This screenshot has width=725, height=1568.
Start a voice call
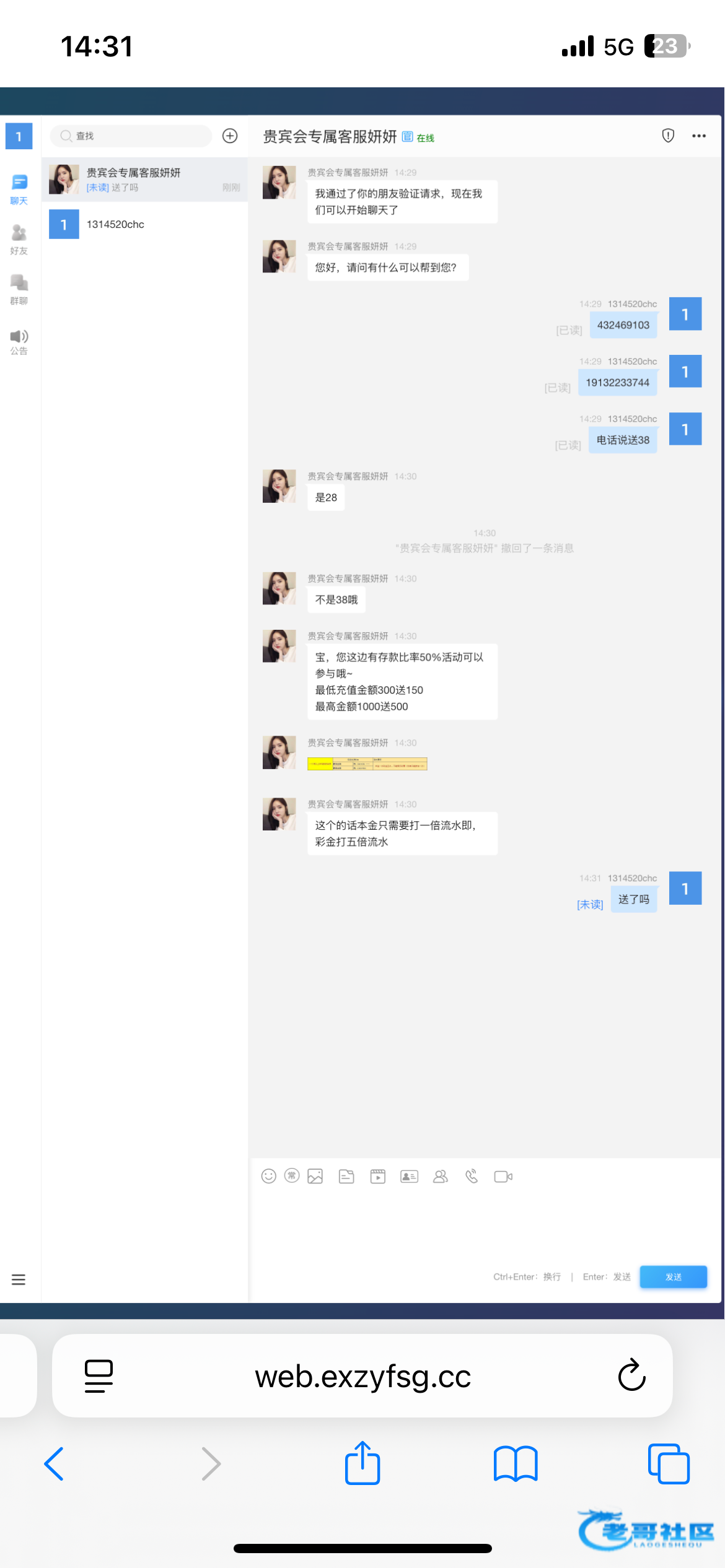pyautogui.click(x=472, y=1176)
